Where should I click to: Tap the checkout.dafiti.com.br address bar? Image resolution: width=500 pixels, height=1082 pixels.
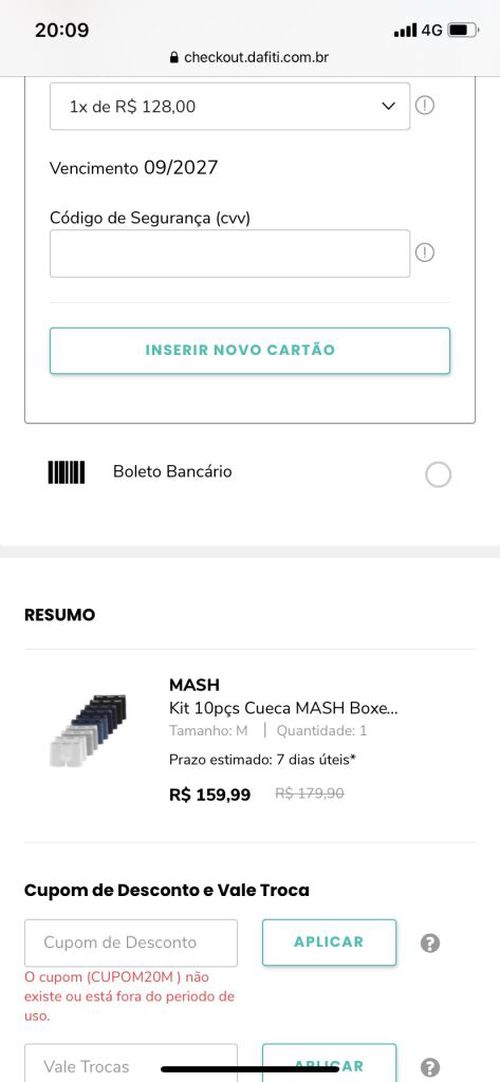pyautogui.click(x=250, y=57)
